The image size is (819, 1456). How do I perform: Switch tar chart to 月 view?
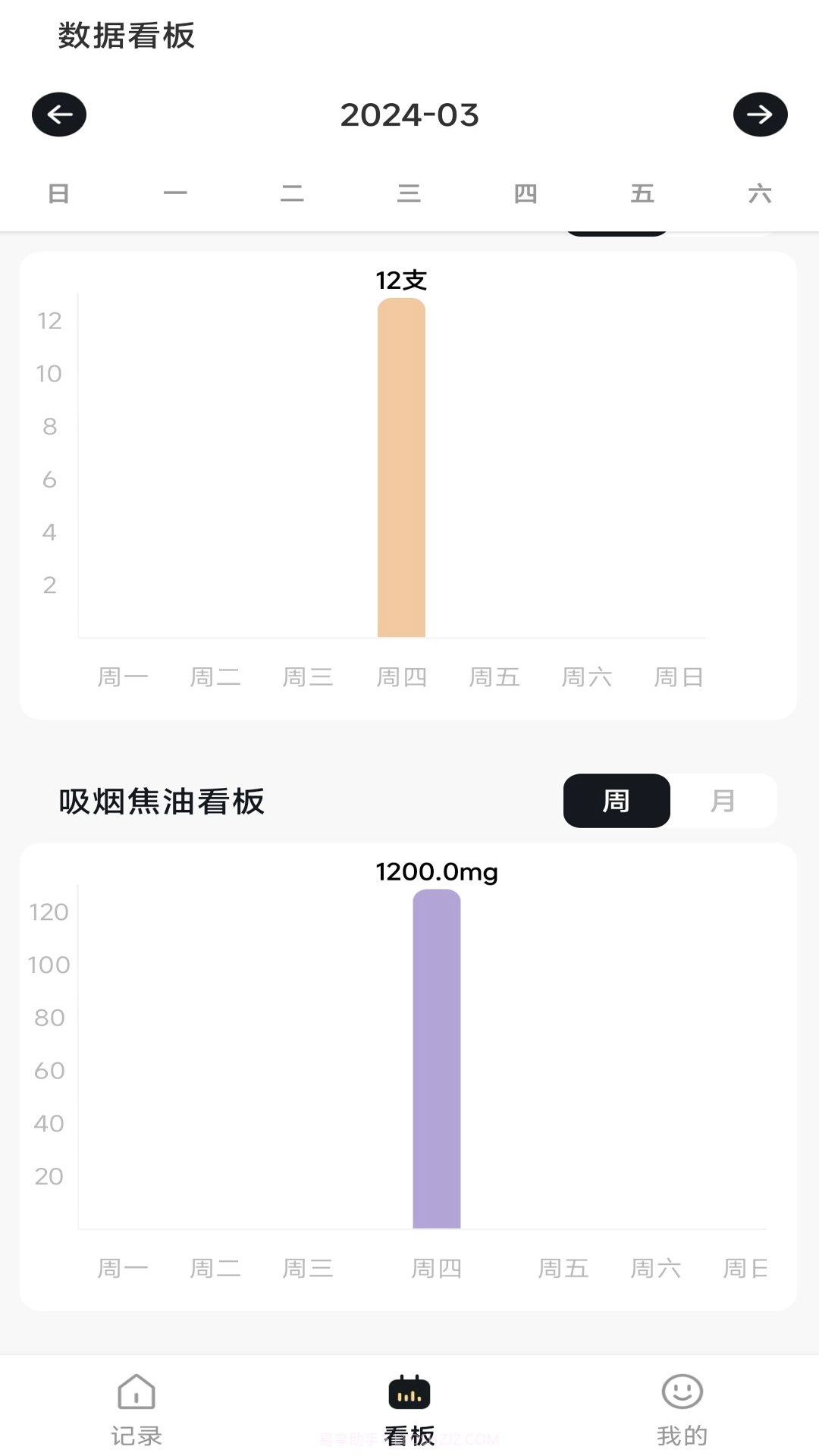pyautogui.click(x=723, y=801)
